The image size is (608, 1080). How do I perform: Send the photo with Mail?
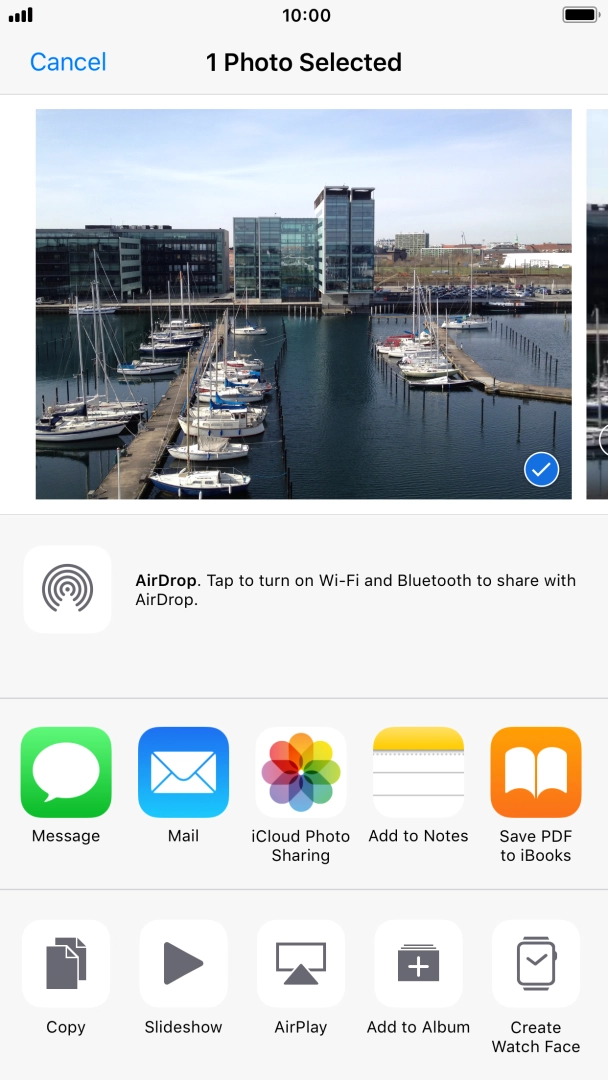click(183, 773)
